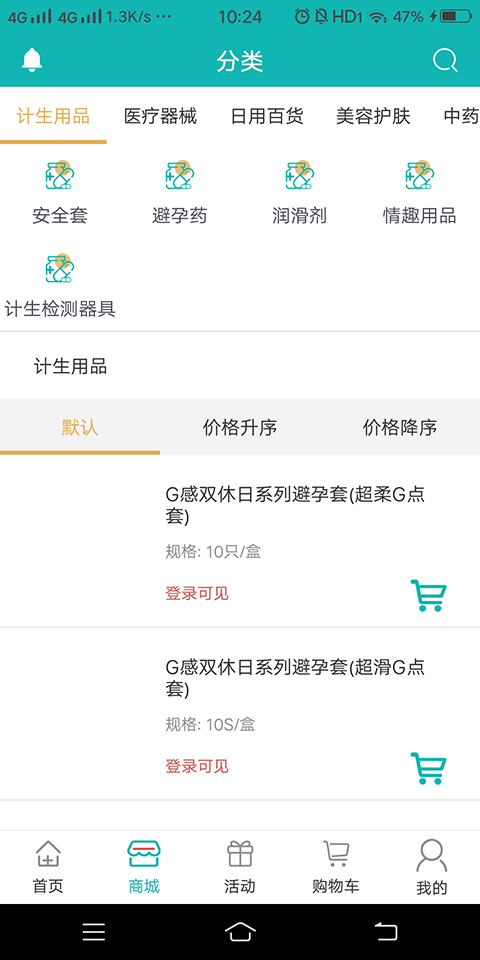
Task: Add 超柔G点套 product to cart
Action: click(x=429, y=595)
